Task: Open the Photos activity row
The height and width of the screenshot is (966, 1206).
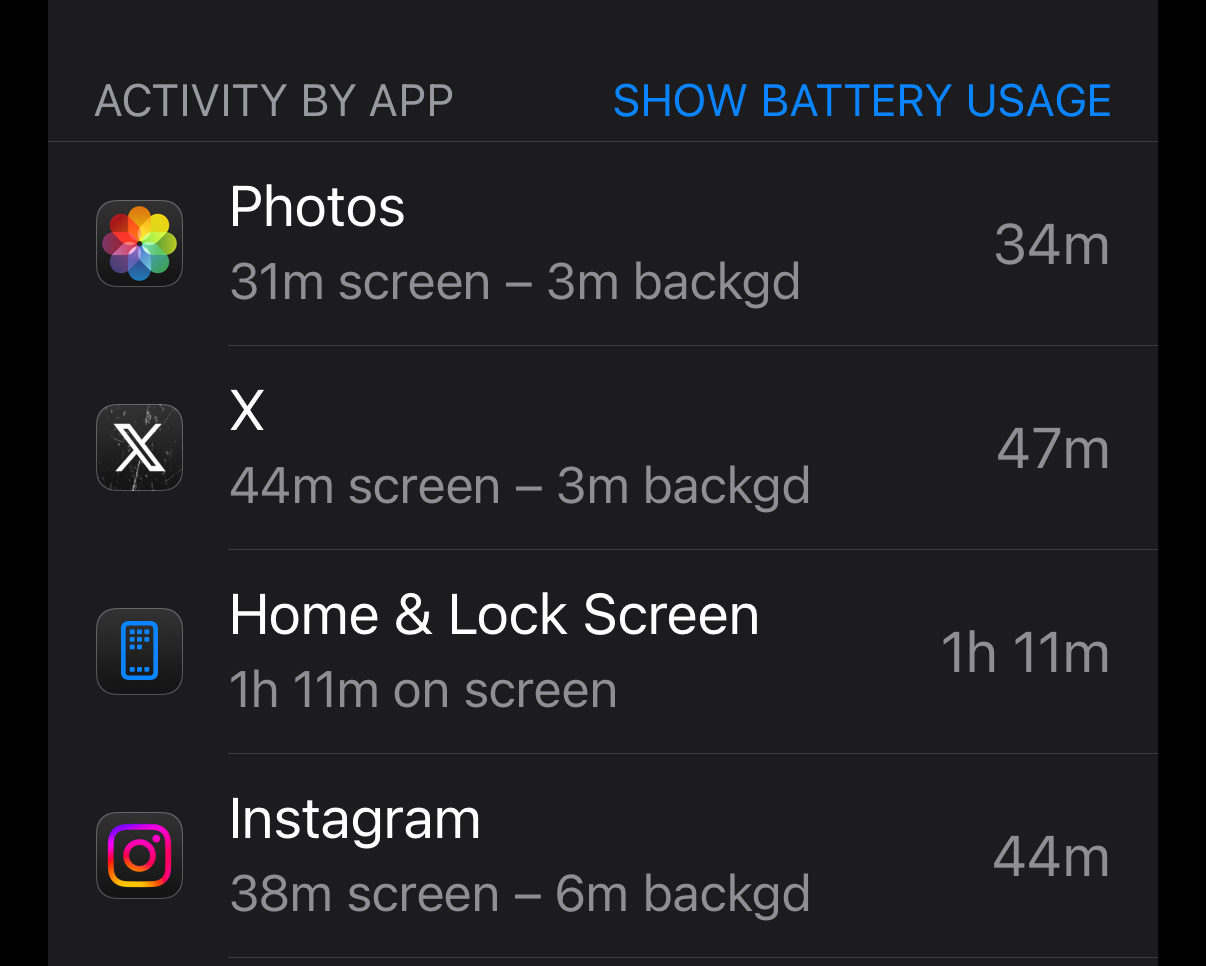Action: coord(602,244)
